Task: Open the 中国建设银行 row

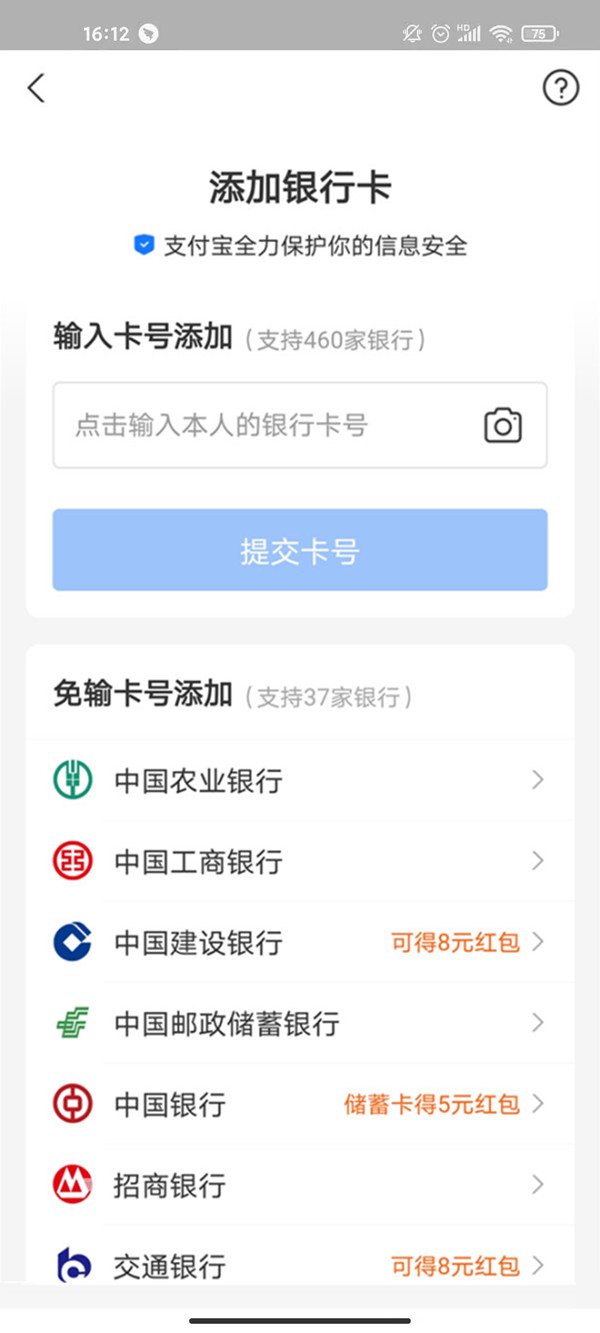Action: (x=300, y=942)
